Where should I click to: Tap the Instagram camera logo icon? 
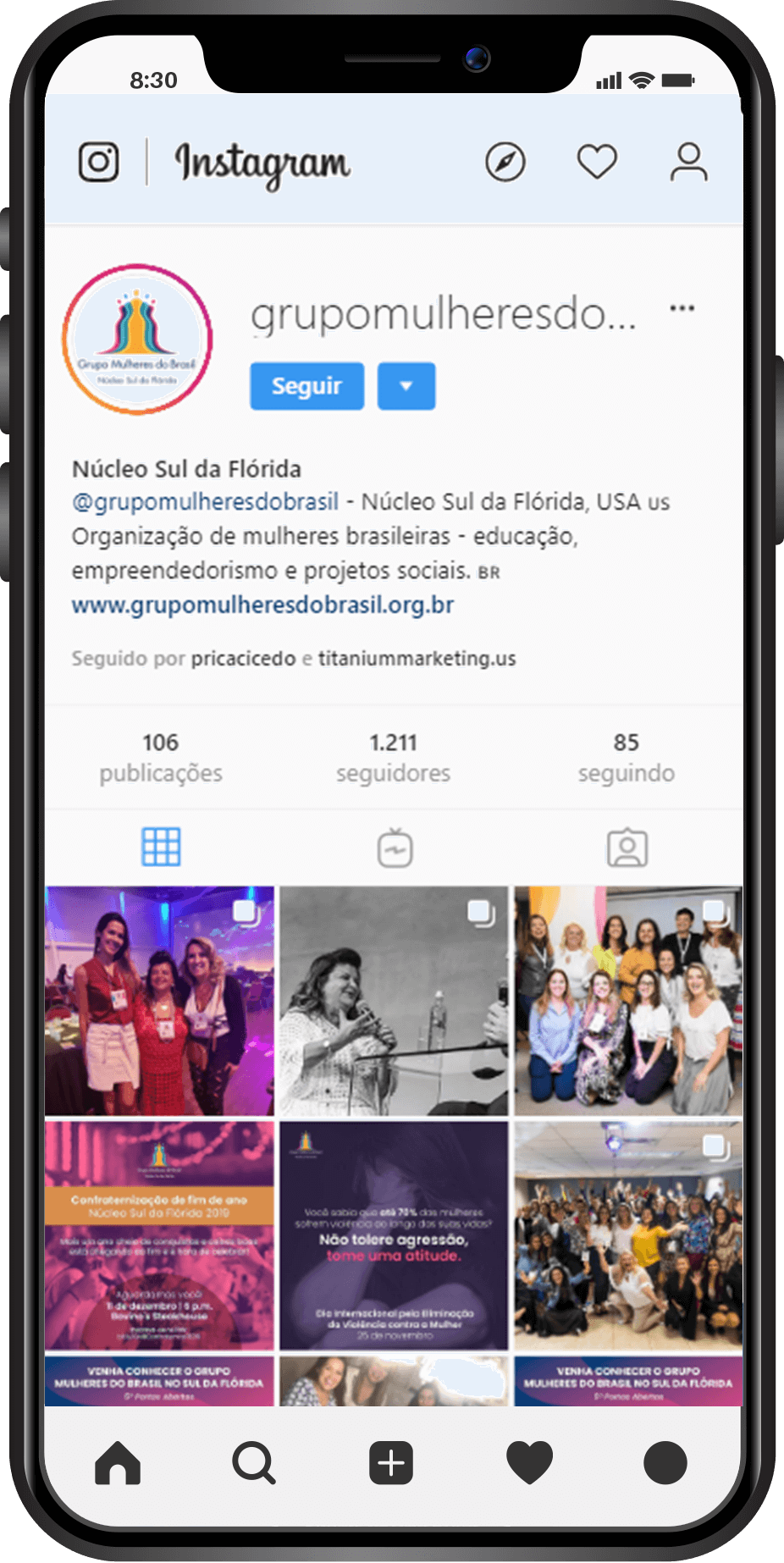[x=99, y=162]
